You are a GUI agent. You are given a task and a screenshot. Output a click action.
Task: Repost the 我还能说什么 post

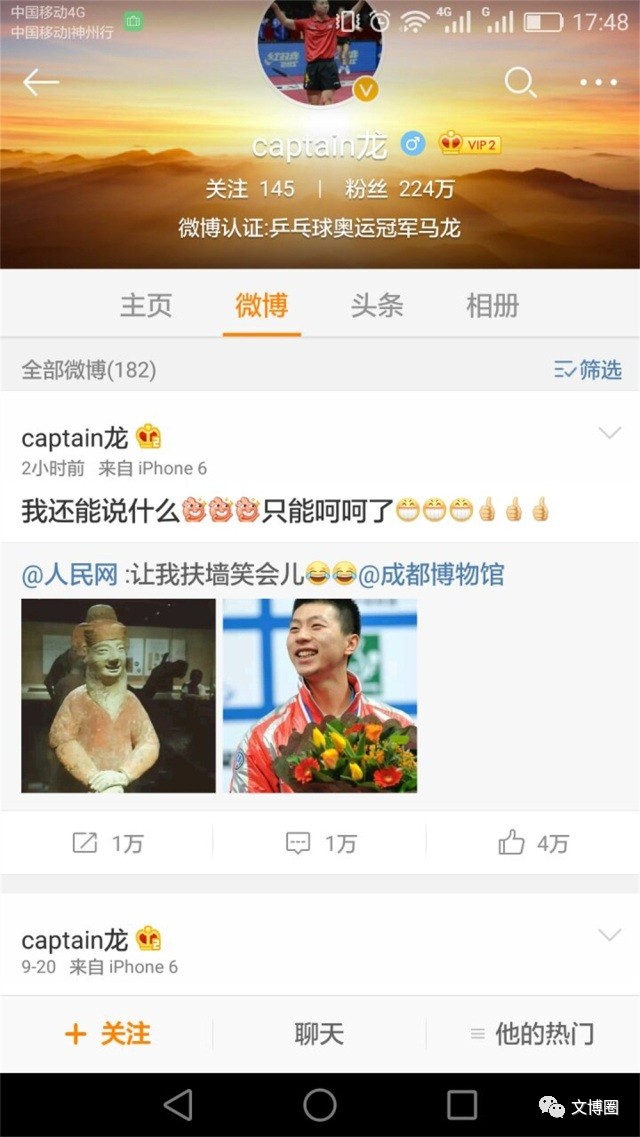pyautogui.click(x=107, y=843)
